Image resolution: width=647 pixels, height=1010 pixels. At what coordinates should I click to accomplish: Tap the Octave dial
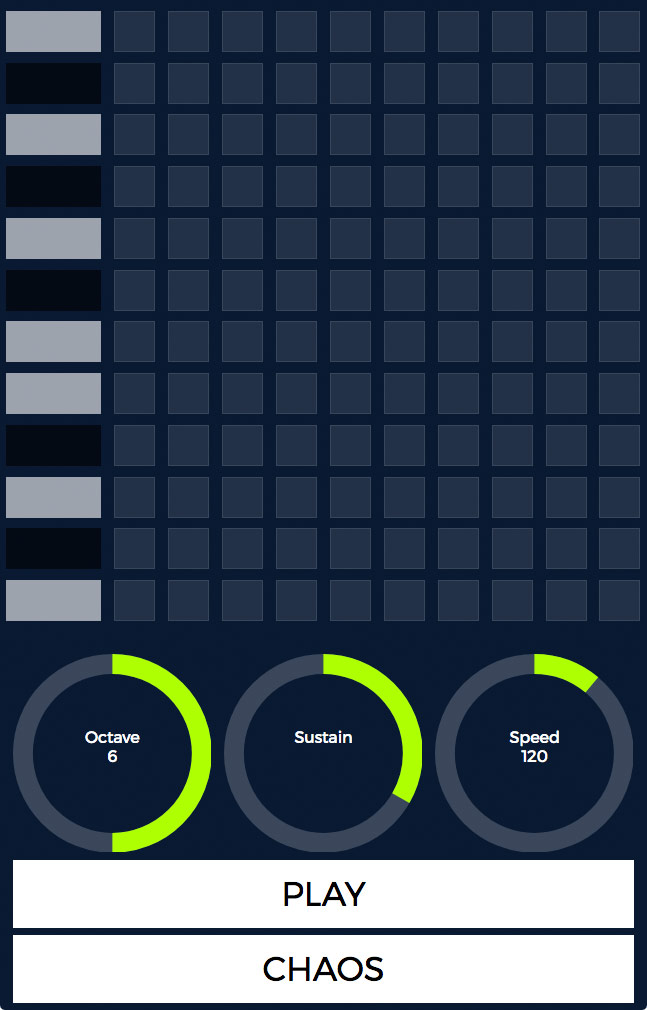click(x=112, y=752)
